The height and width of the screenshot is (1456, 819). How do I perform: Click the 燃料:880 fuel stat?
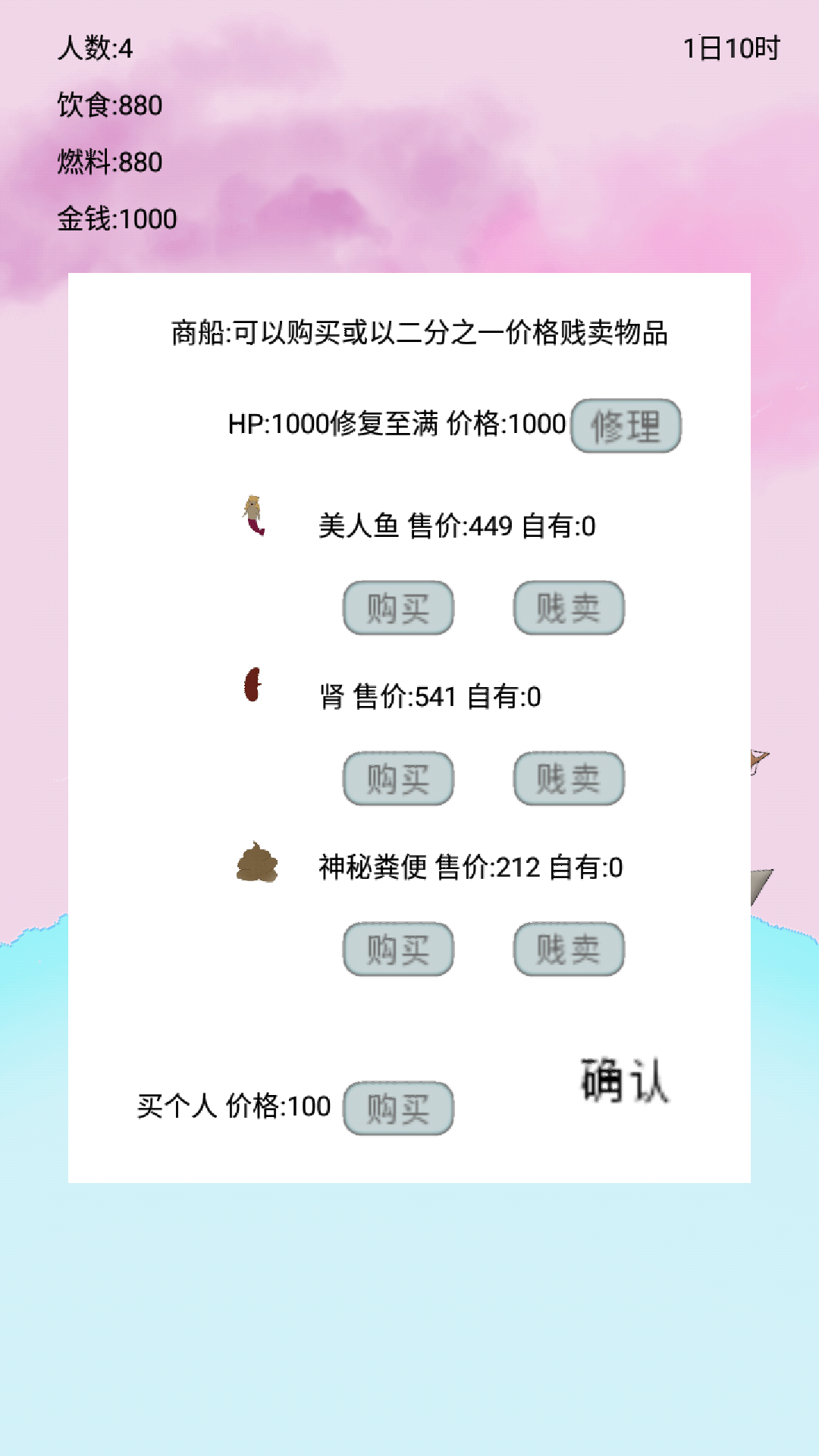click(x=111, y=162)
